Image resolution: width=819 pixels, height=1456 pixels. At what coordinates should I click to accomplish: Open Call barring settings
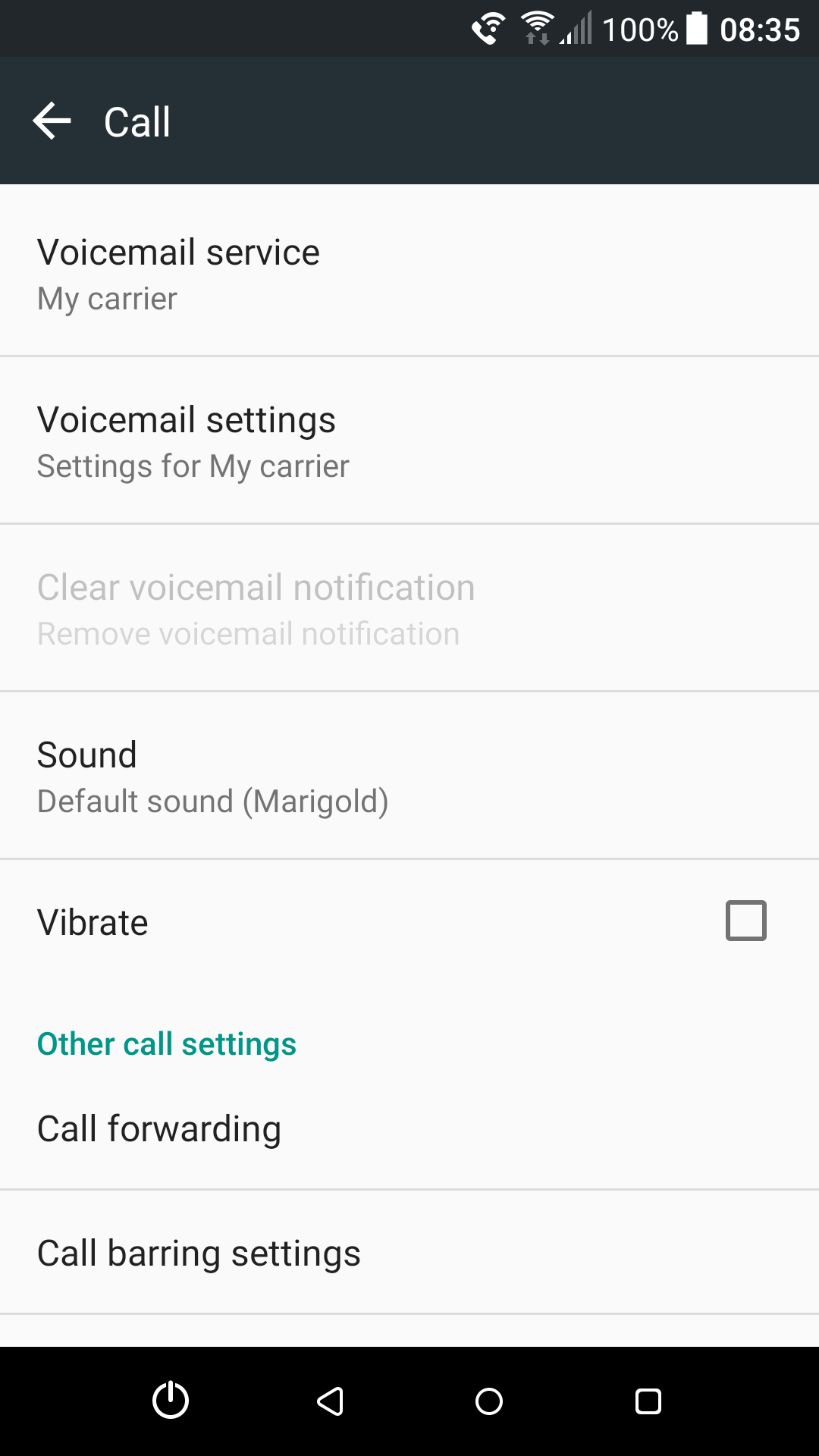(x=409, y=1252)
